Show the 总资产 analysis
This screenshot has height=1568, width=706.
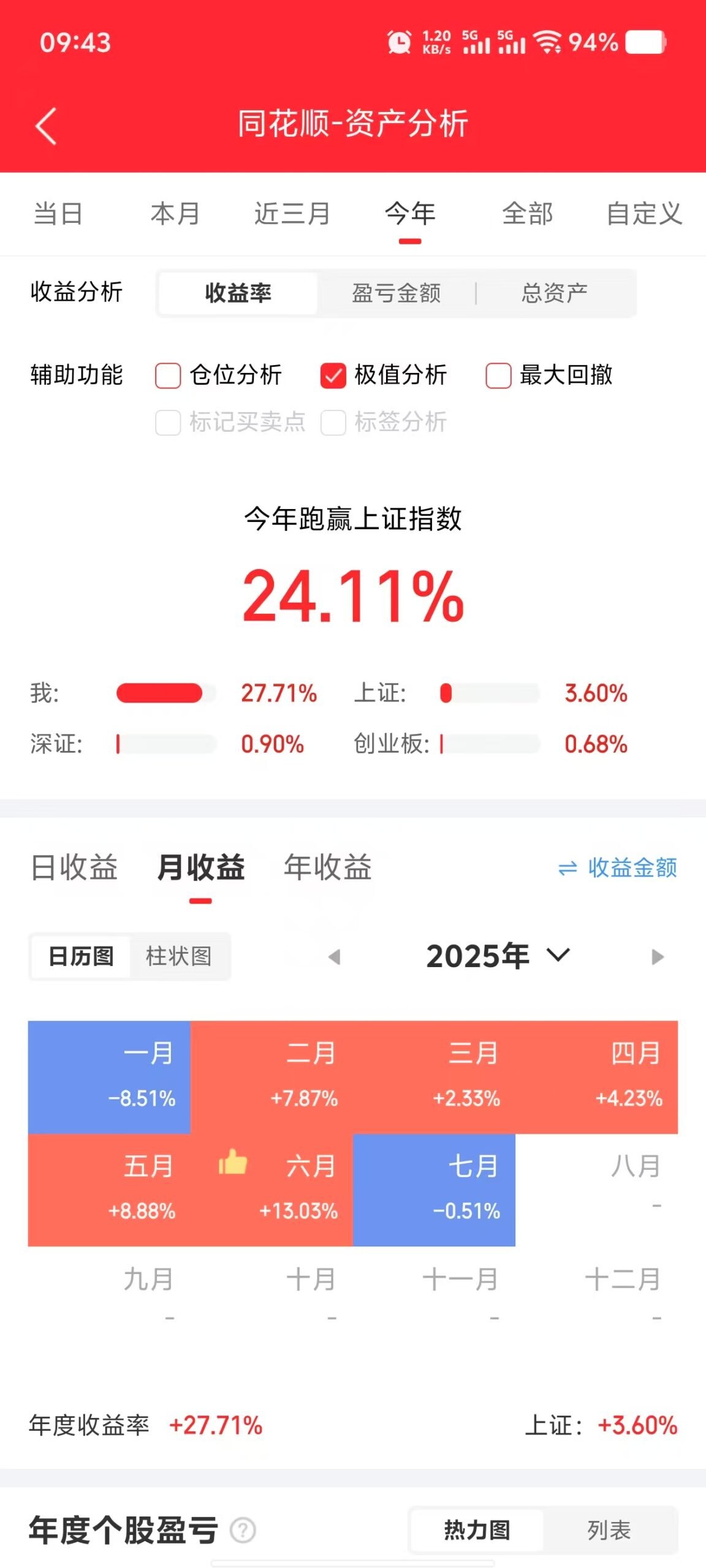555,293
